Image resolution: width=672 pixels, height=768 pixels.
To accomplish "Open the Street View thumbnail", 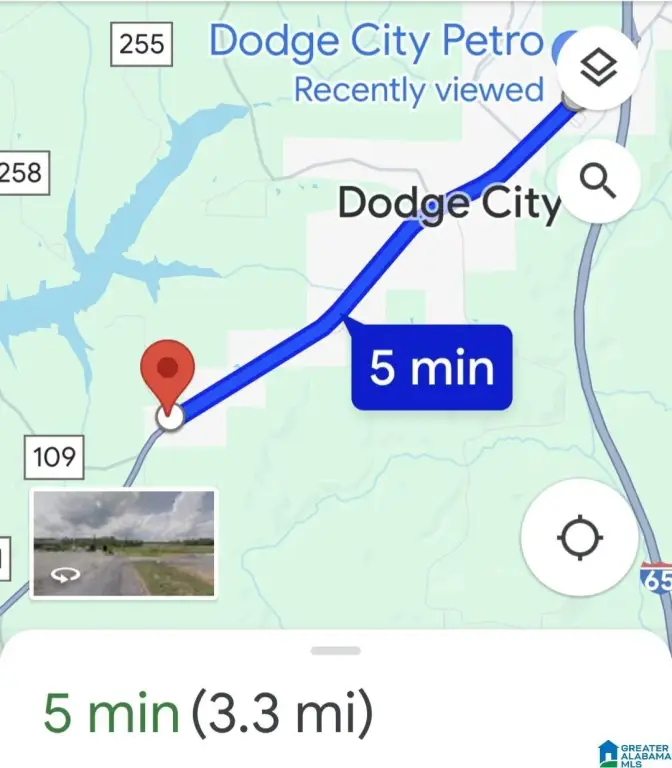I will click(x=124, y=543).
